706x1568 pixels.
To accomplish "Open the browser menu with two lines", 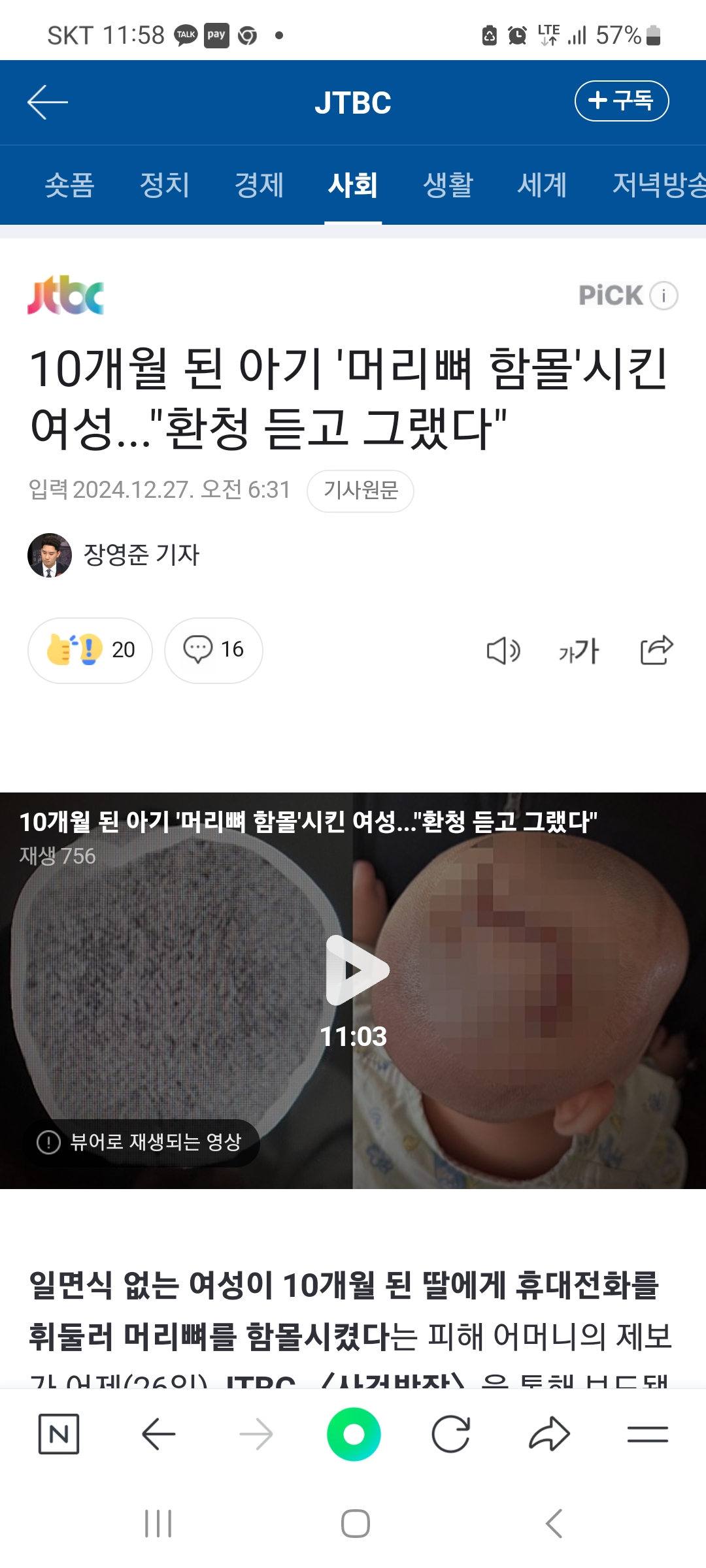I will pyautogui.click(x=647, y=1434).
